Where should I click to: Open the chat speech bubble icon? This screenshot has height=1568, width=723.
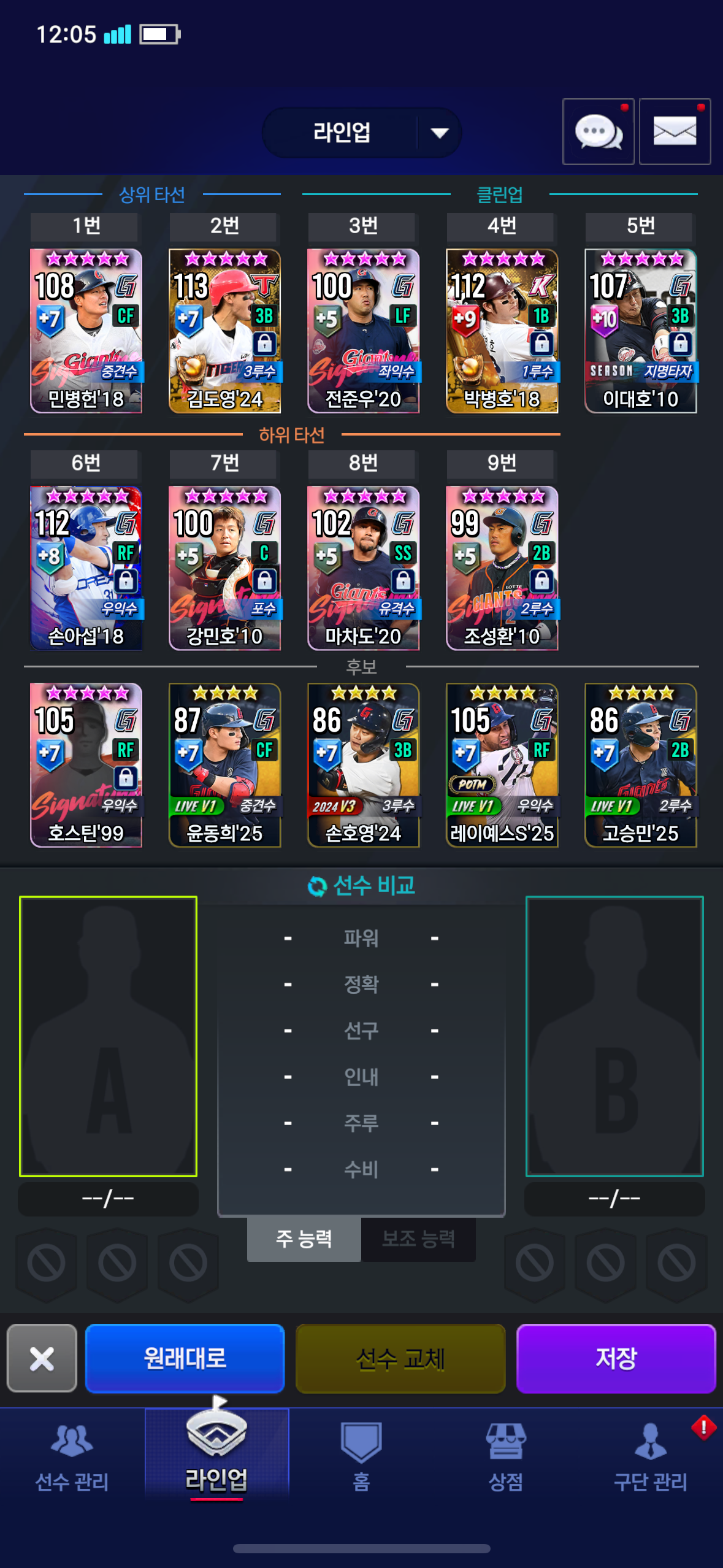[598, 131]
